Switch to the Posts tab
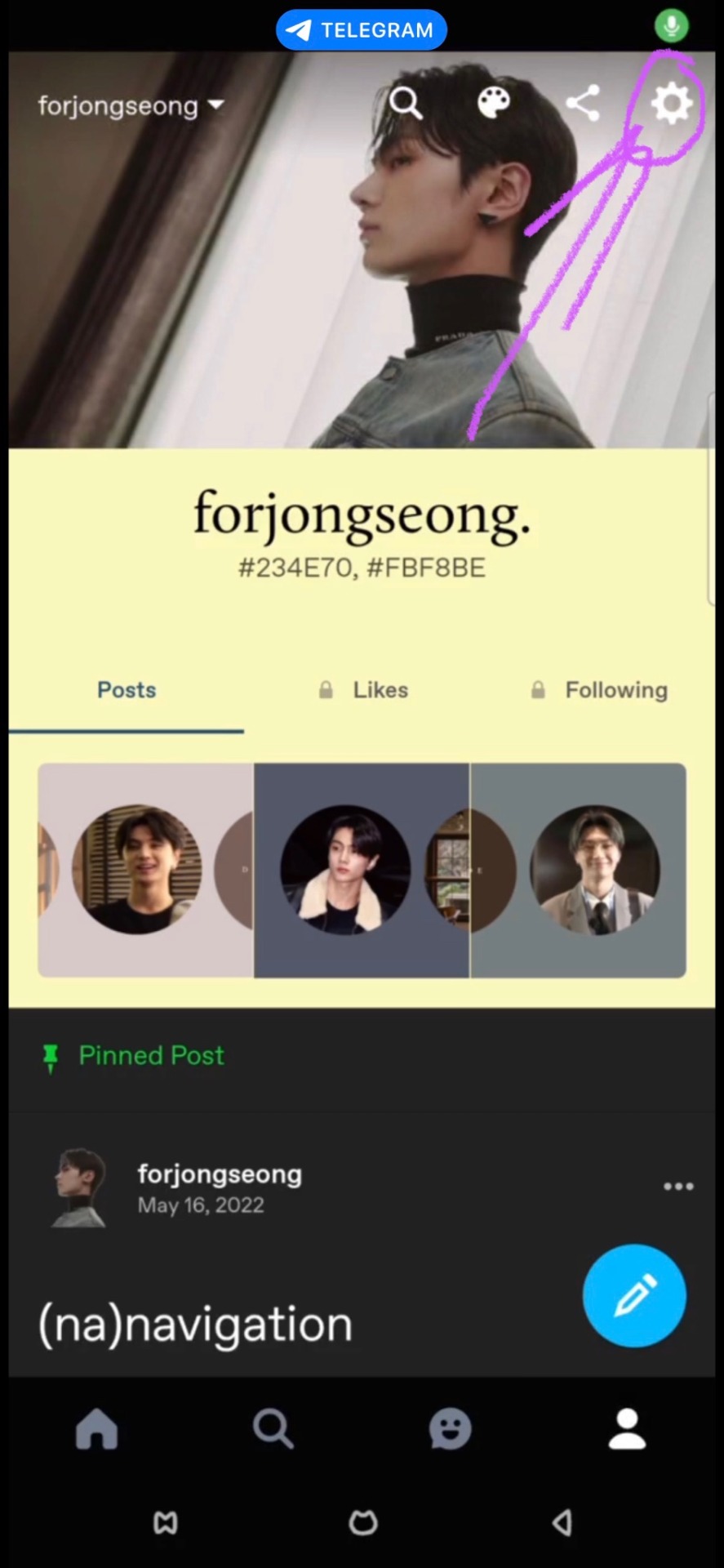 click(127, 690)
